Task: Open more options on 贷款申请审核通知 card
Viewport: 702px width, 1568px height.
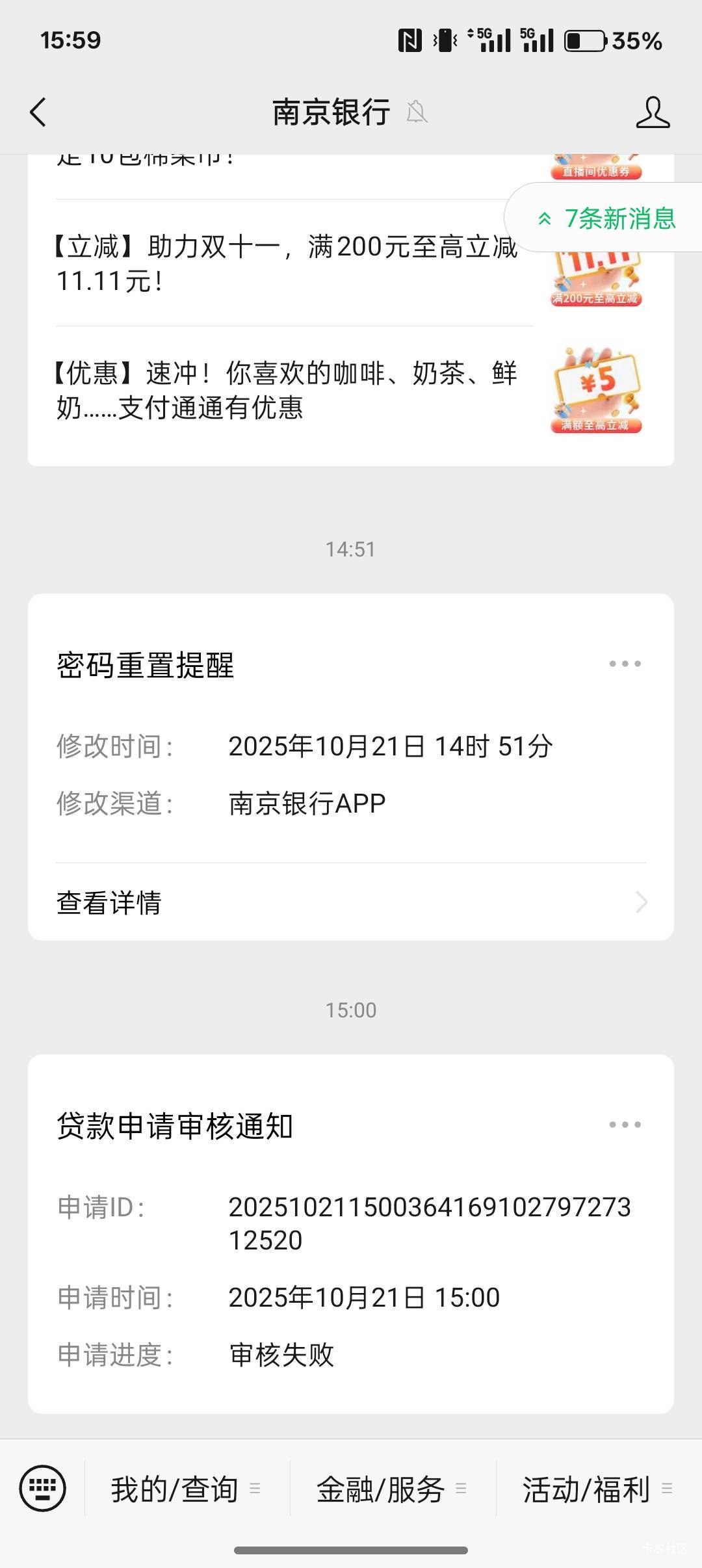Action: (625, 1125)
